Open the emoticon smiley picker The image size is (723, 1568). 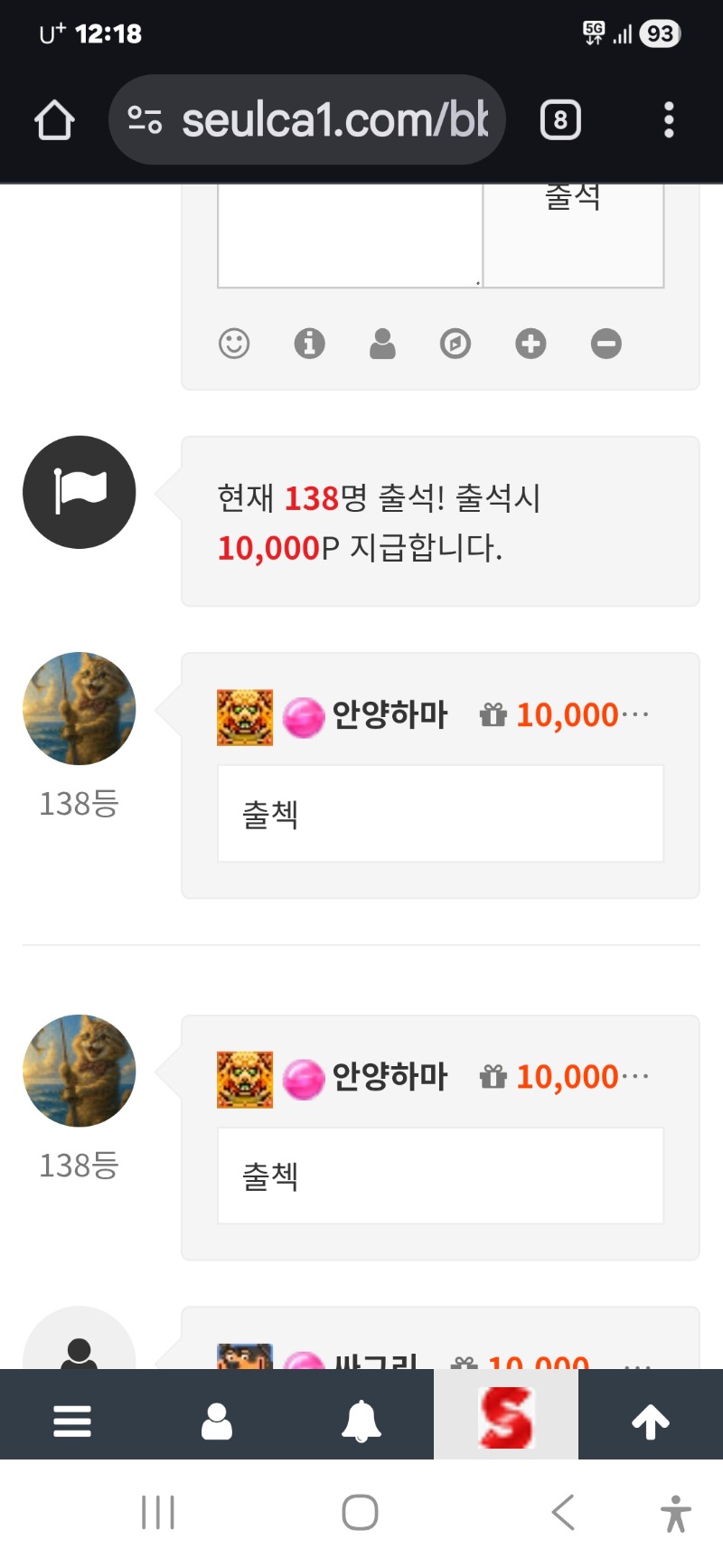point(234,344)
